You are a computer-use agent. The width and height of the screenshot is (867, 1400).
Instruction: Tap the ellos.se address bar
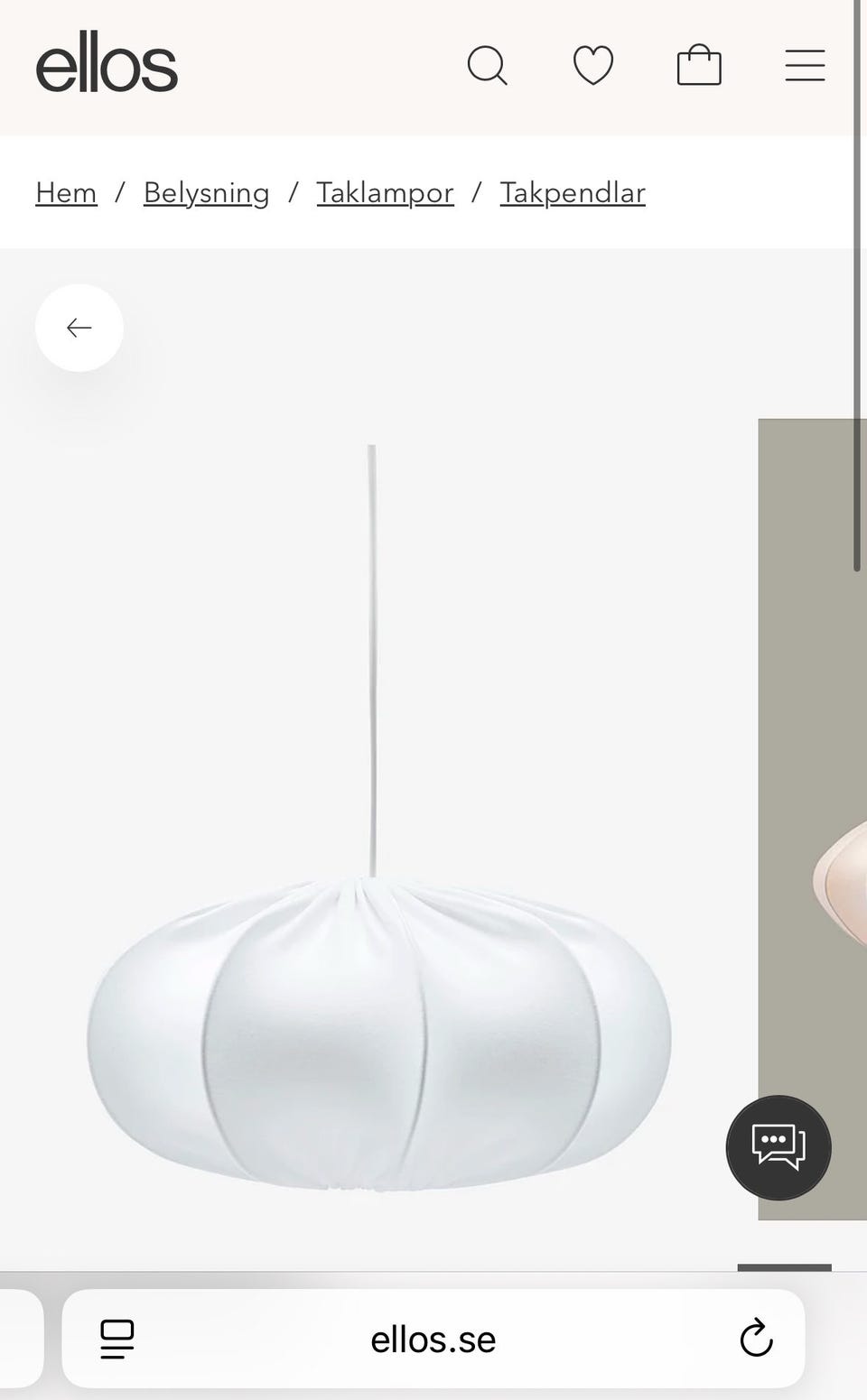(433, 1339)
